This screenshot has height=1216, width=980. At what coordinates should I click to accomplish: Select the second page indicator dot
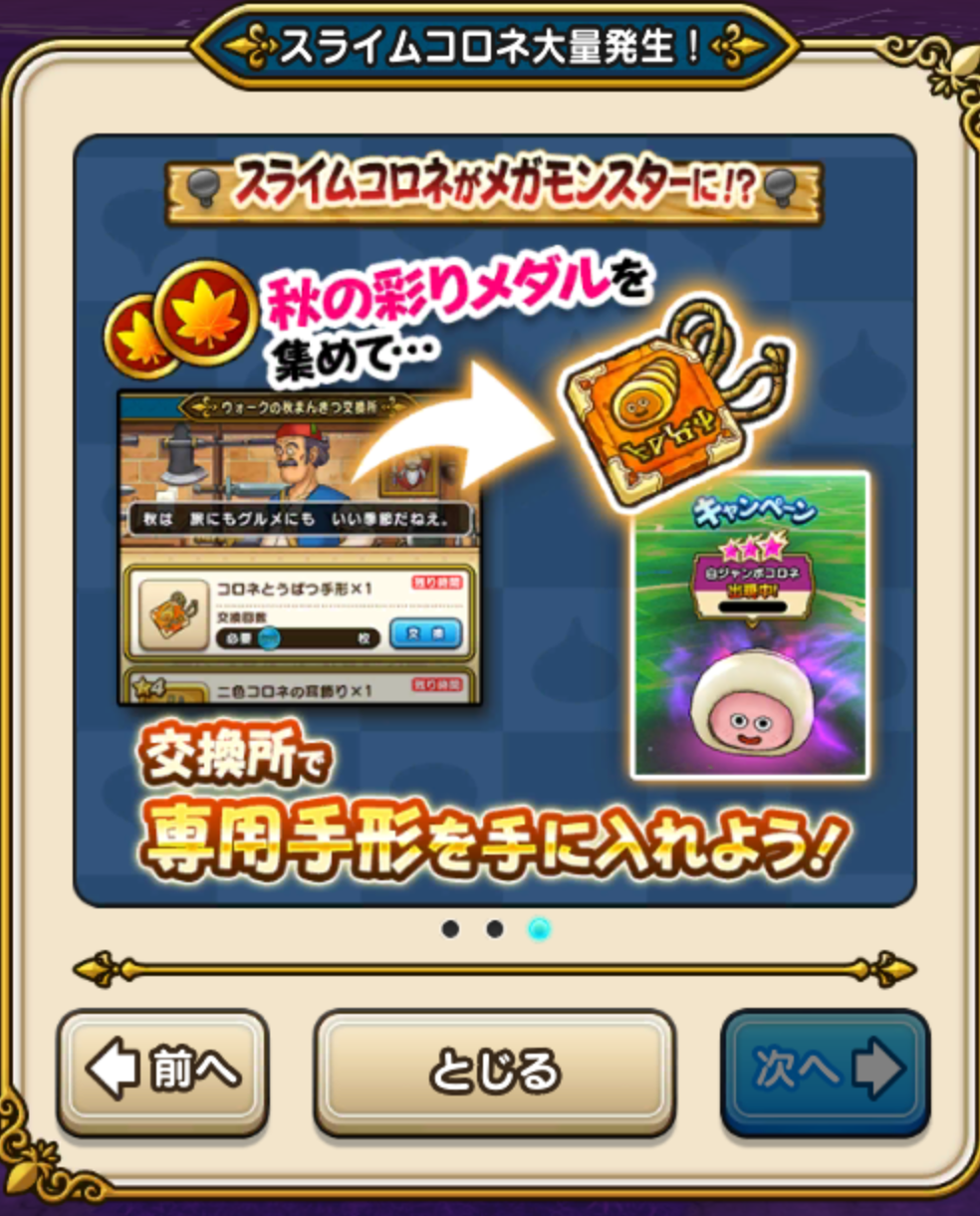pos(495,929)
